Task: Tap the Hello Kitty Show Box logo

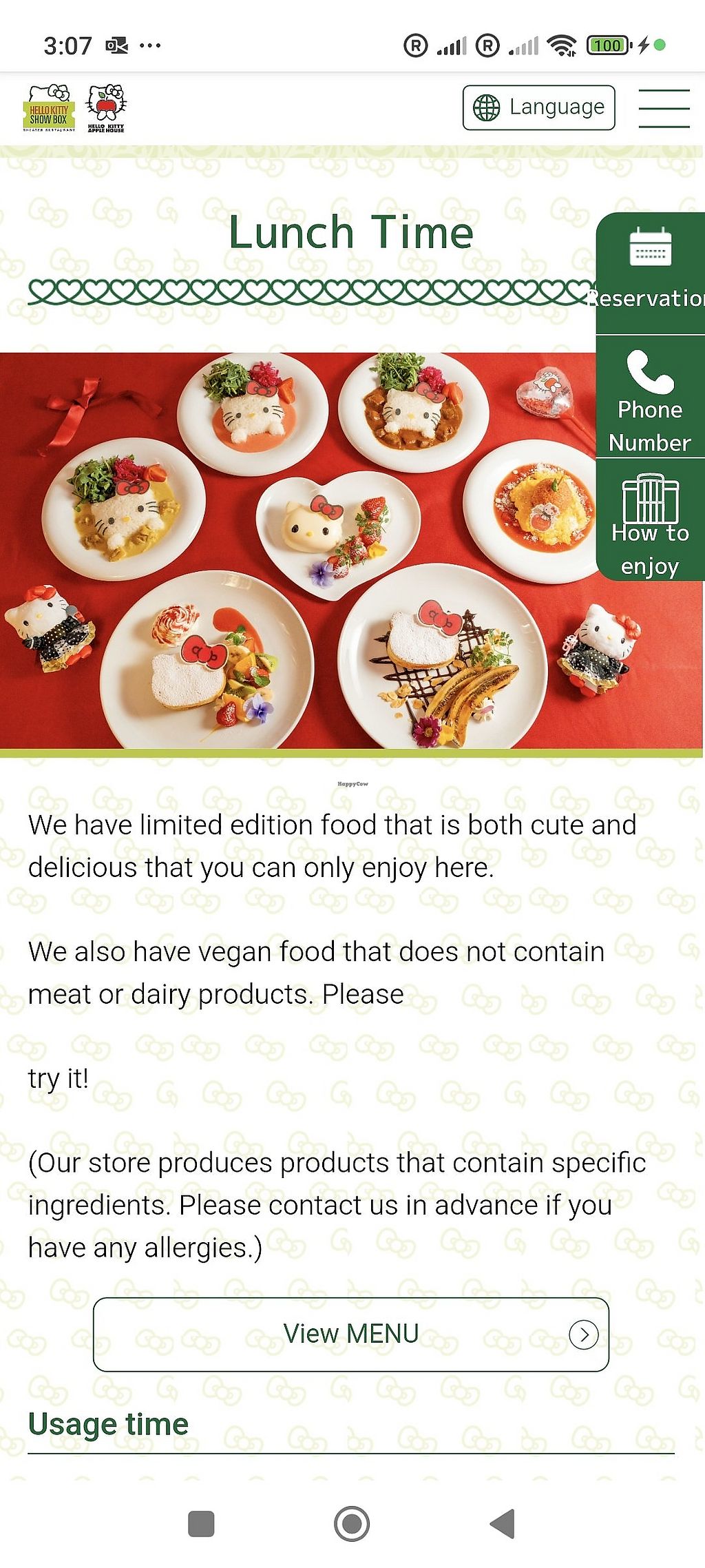Action: (x=49, y=108)
